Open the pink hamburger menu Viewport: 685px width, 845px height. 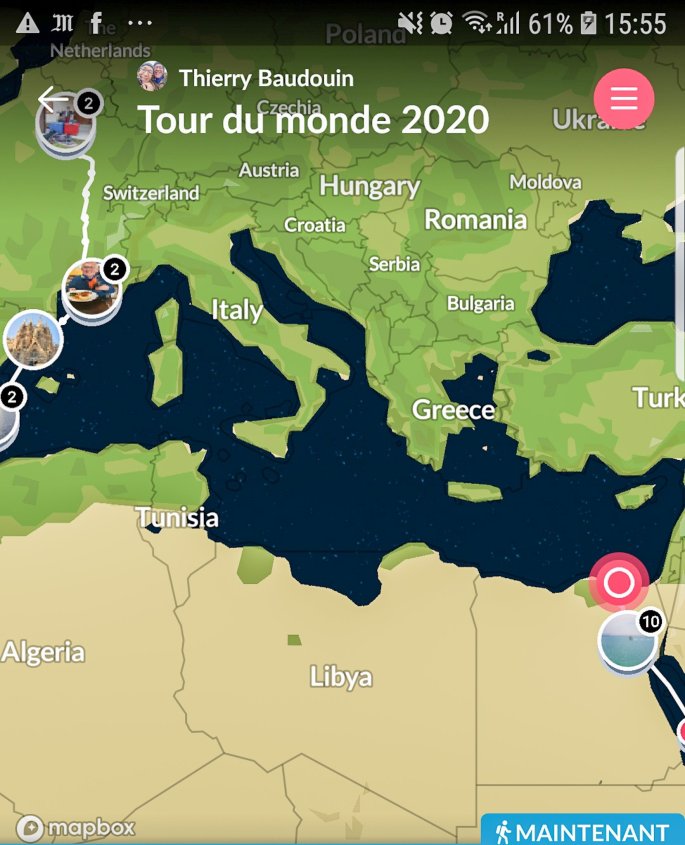(624, 98)
